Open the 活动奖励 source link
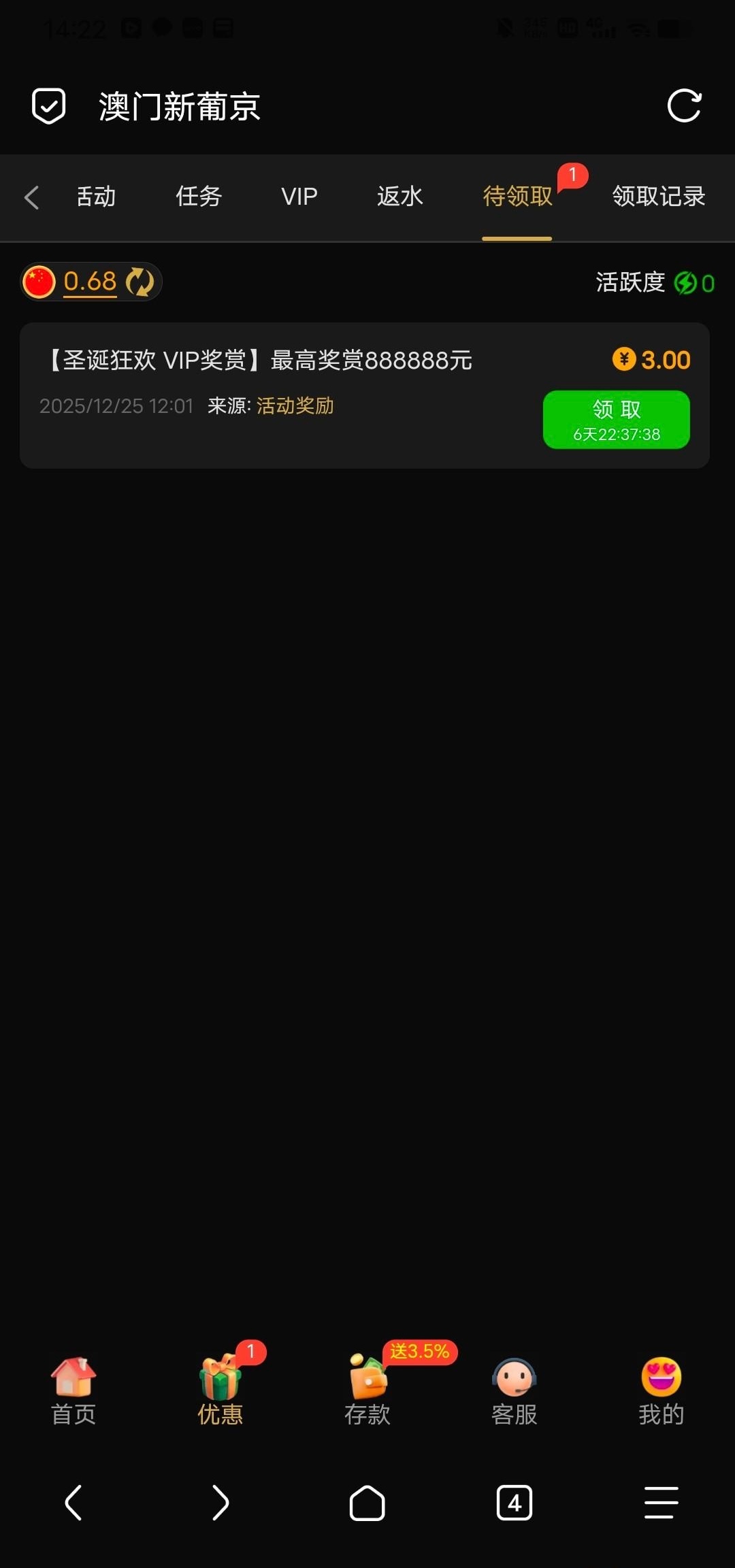This screenshot has height=1568, width=735. pyautogui.click(x=295, y=406)
